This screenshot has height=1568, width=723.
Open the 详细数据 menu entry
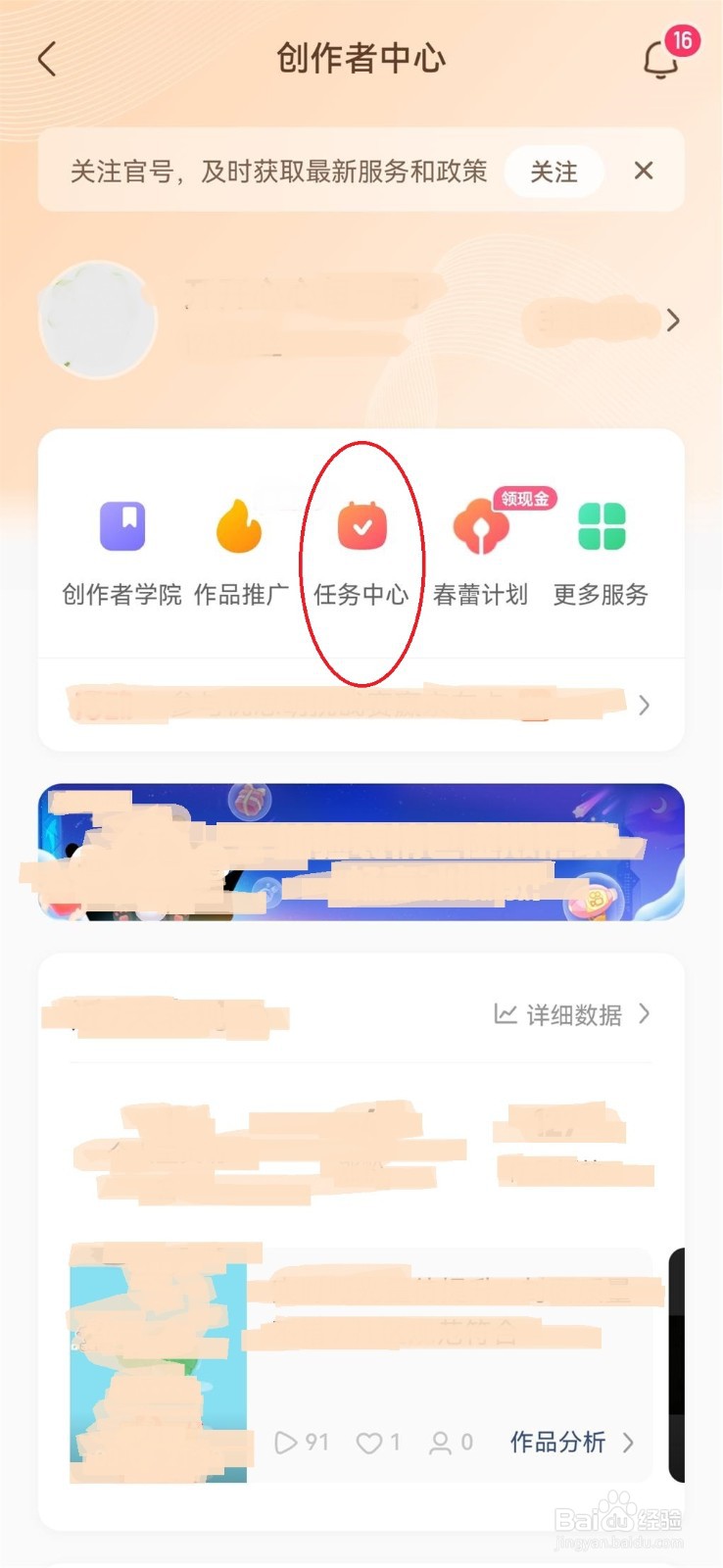571,1015
